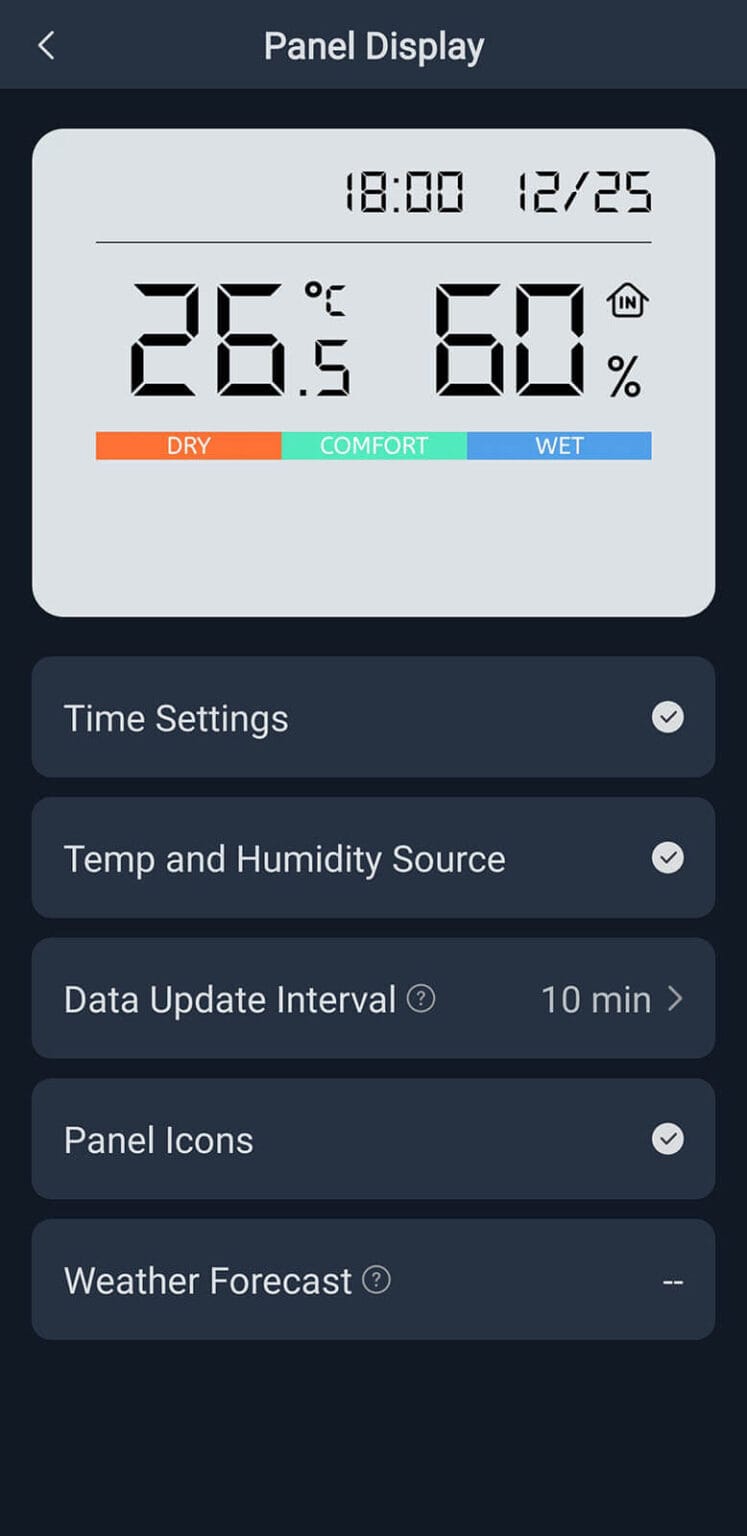Tap the indoor house icon beside humidity
The width and height of the screenshot is (747, 1536).
point(630,298)
